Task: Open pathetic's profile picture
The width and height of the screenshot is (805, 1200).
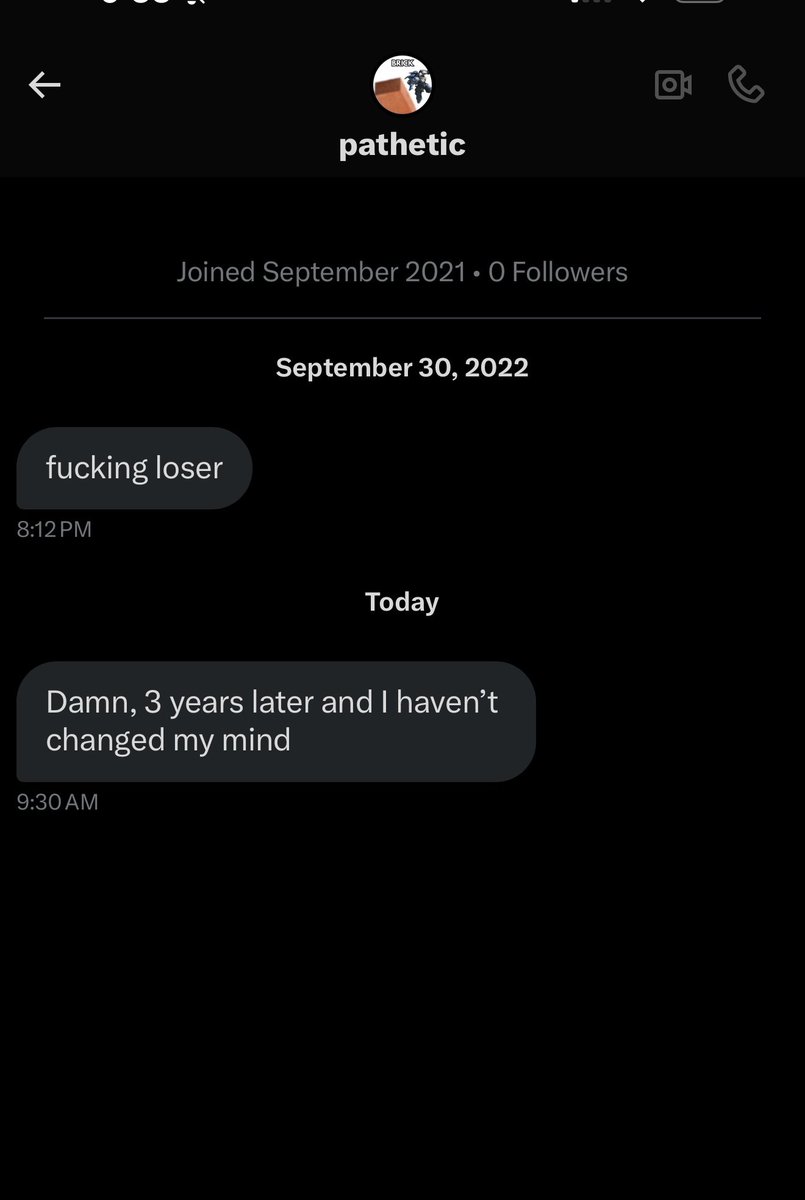Action: (402, 86)
